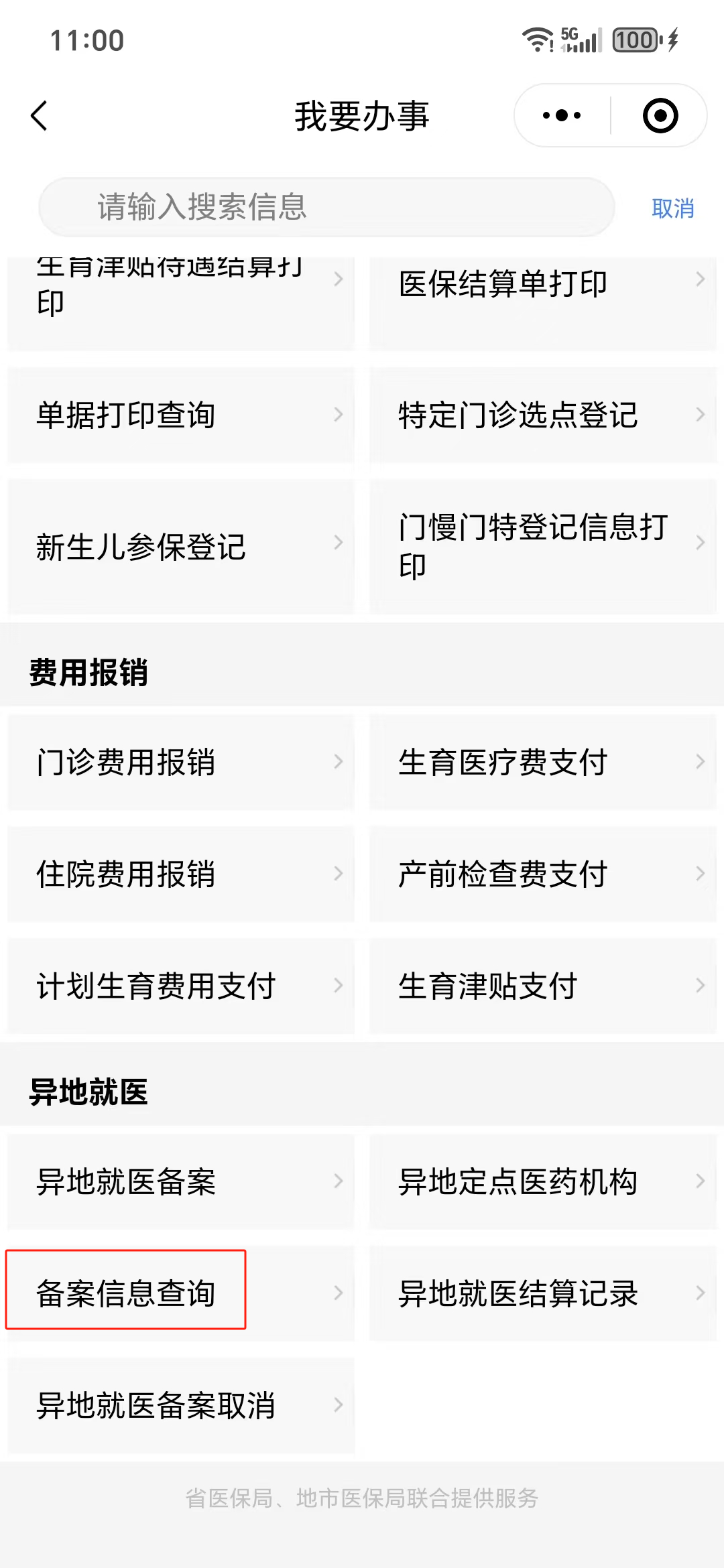The image size is (724, 1568).
Task: Choose 门诊费用报销
Action: [x=181, y=763]
